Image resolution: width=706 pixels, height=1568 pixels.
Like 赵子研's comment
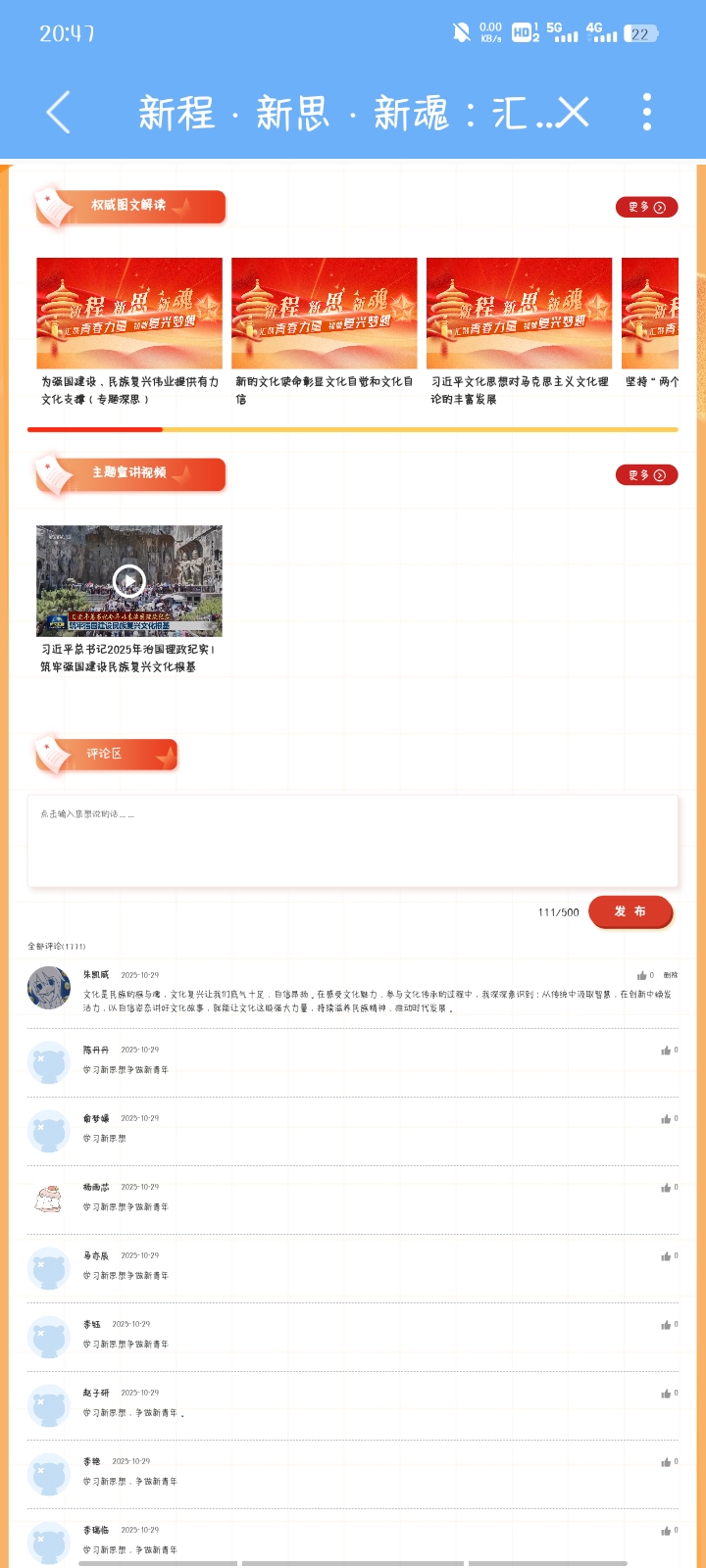coord(667,1394)
